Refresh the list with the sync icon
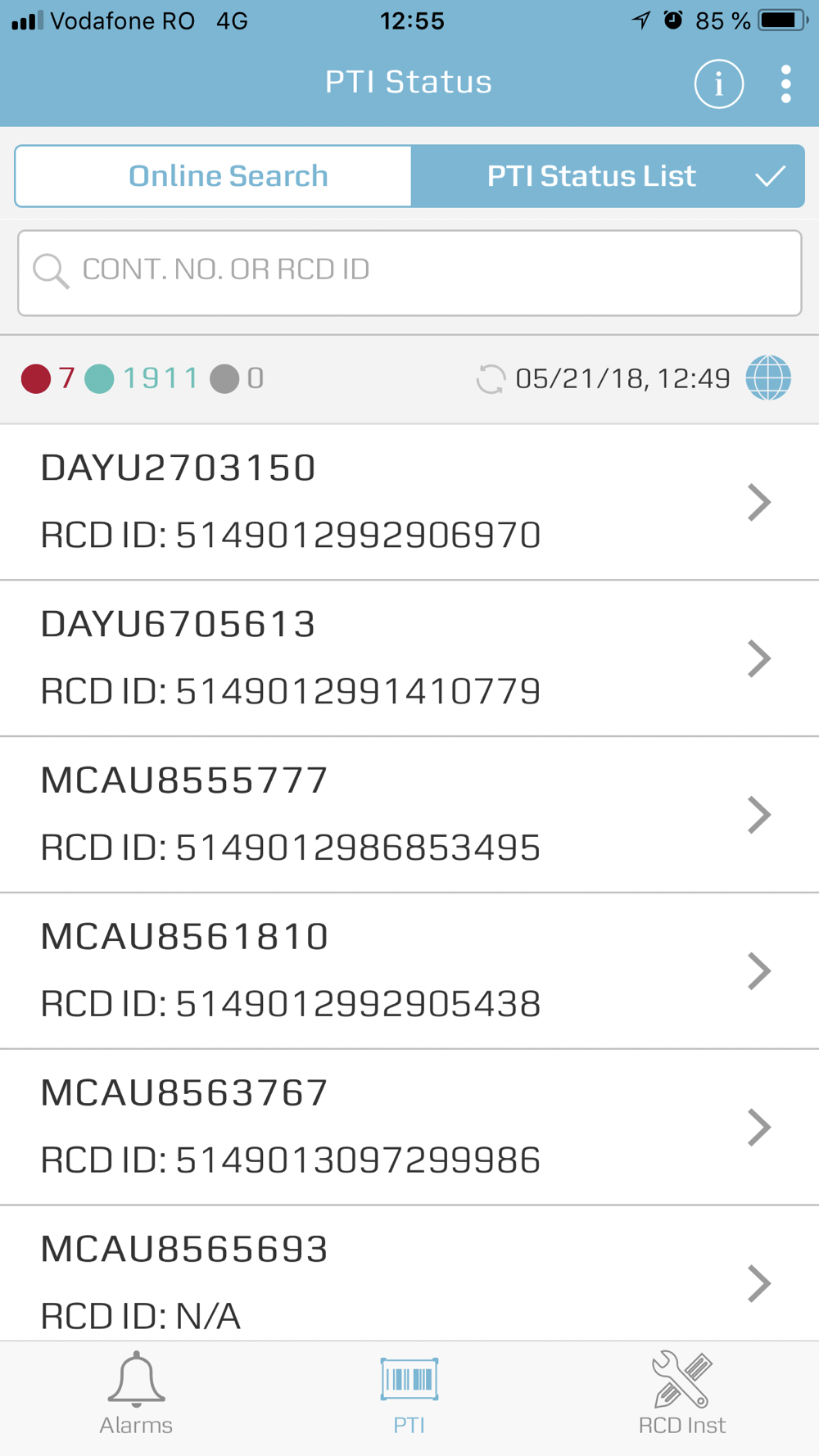The width and height of the screenshot is (819, 1456). pos(491,379)
